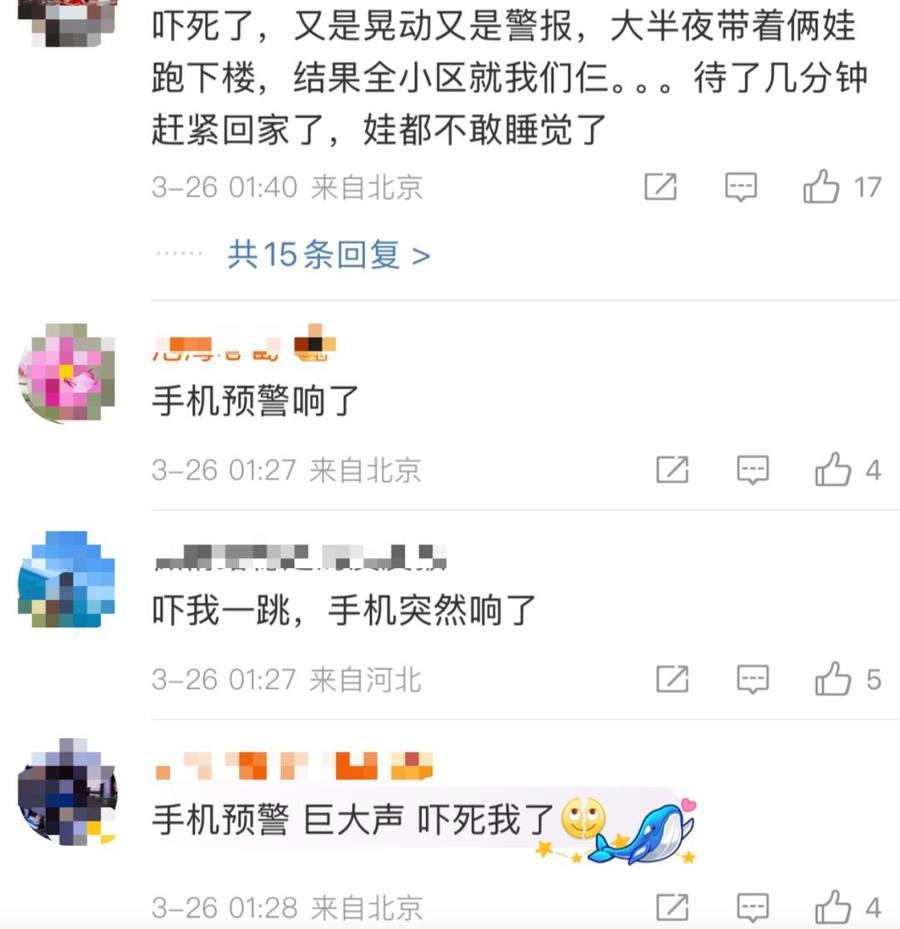Expand the 共15条回复 replies link
The height and width of the screenshot is (929, 900).
329,255
